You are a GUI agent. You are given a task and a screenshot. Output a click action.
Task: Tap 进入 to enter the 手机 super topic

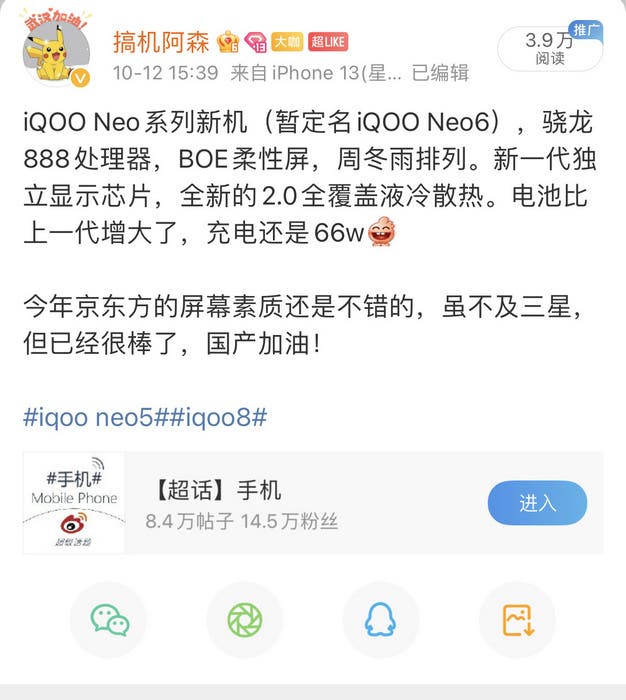click(537, 503)
